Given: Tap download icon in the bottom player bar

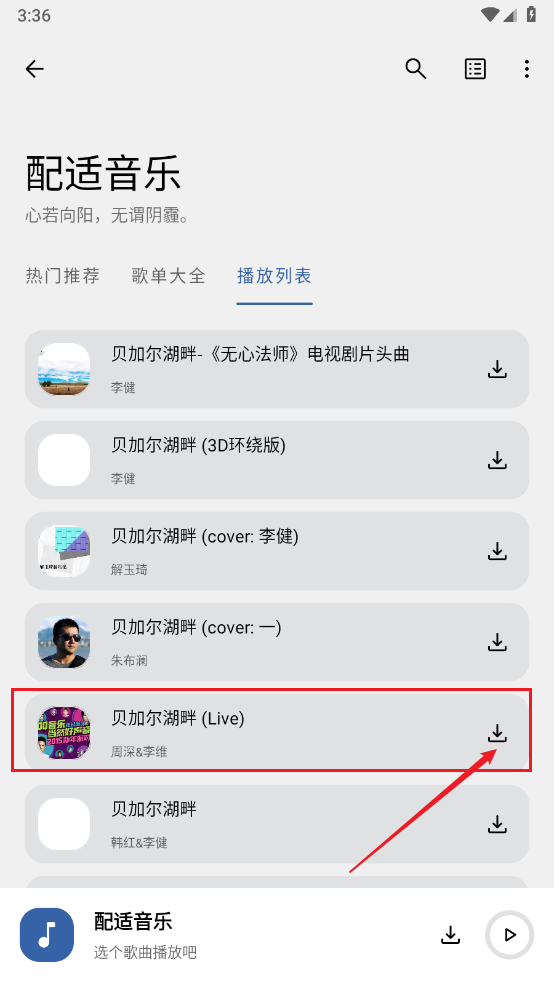Looking at the screenshot, I should coord(450,935).
